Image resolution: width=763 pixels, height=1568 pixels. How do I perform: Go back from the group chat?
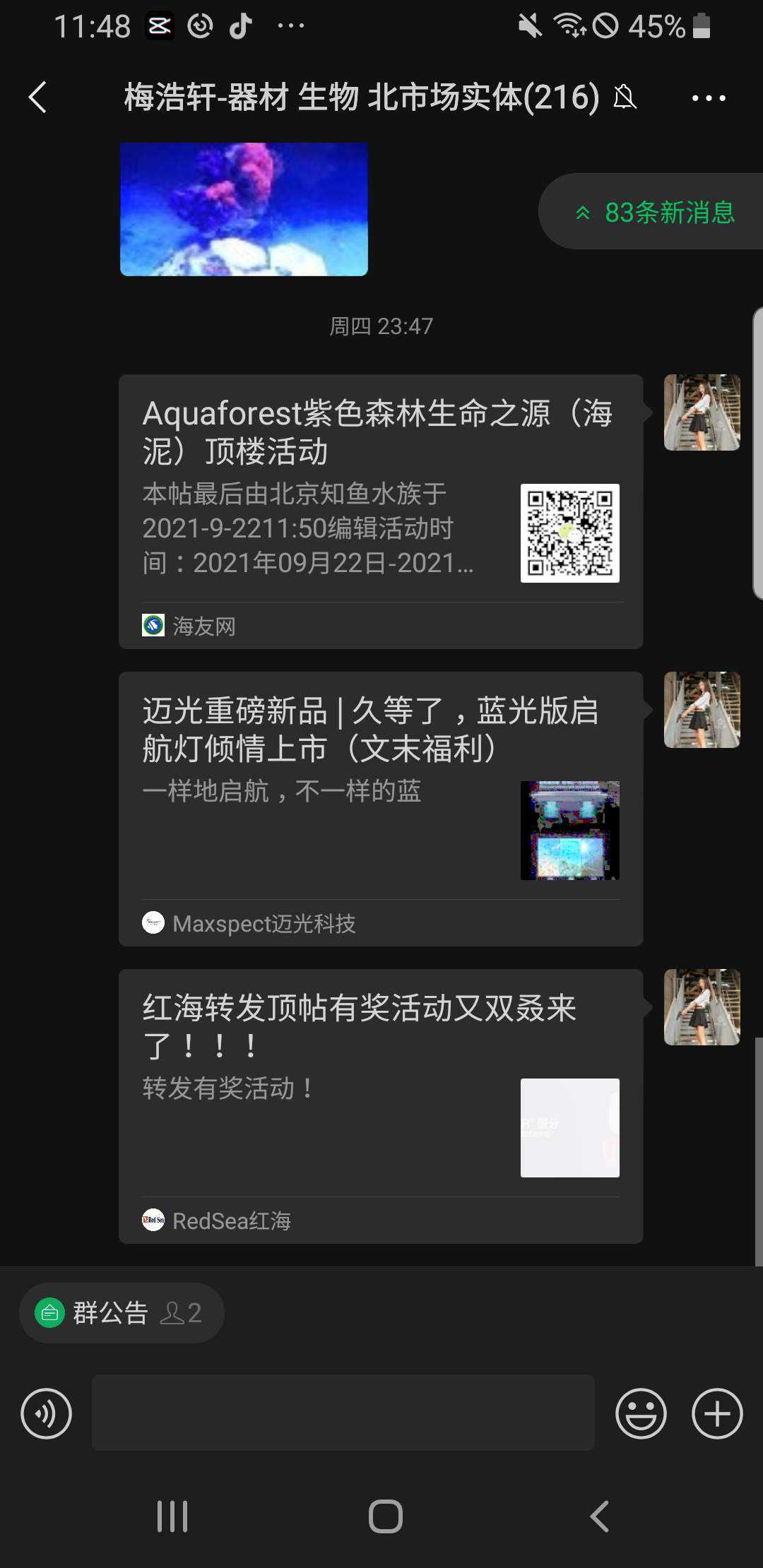(38, 97)
